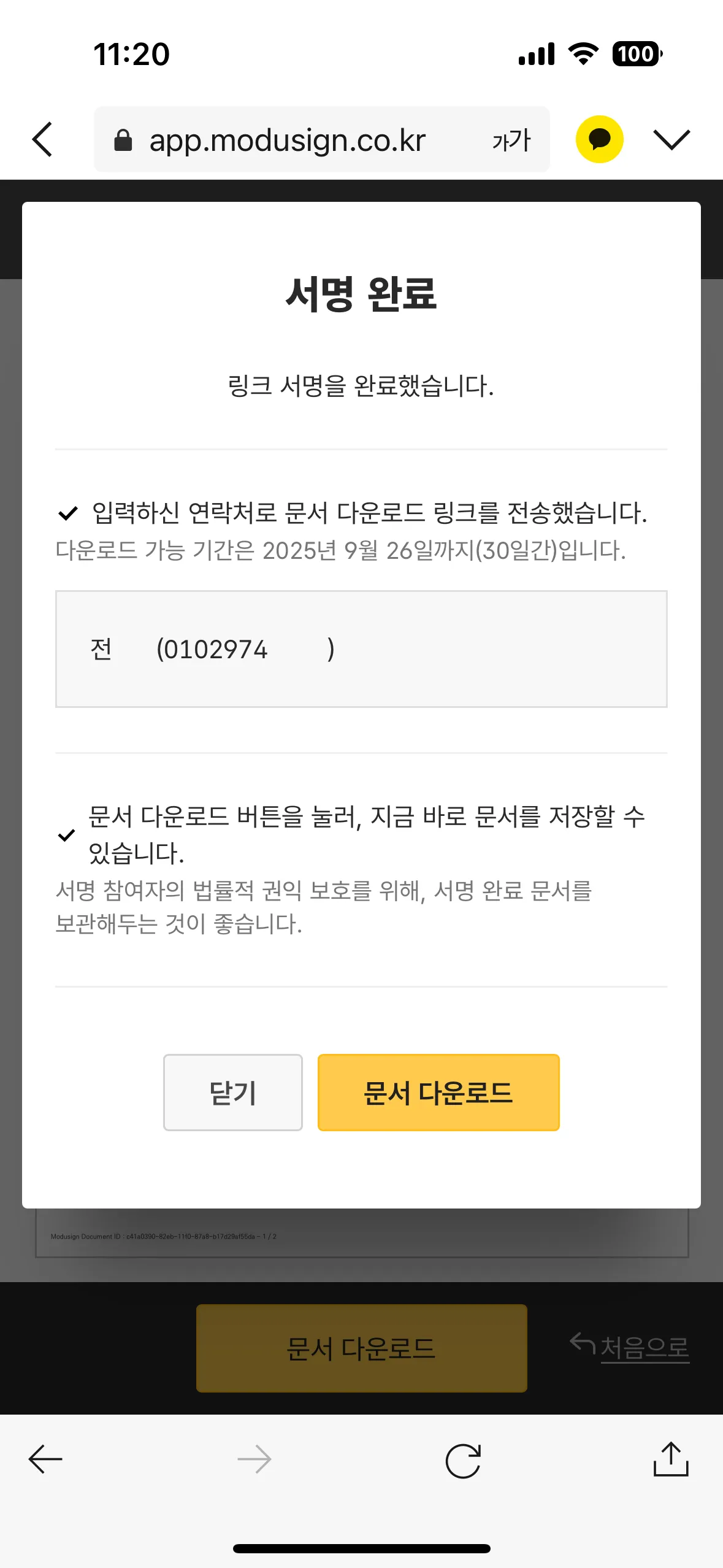Share this page

[671, 1458]
